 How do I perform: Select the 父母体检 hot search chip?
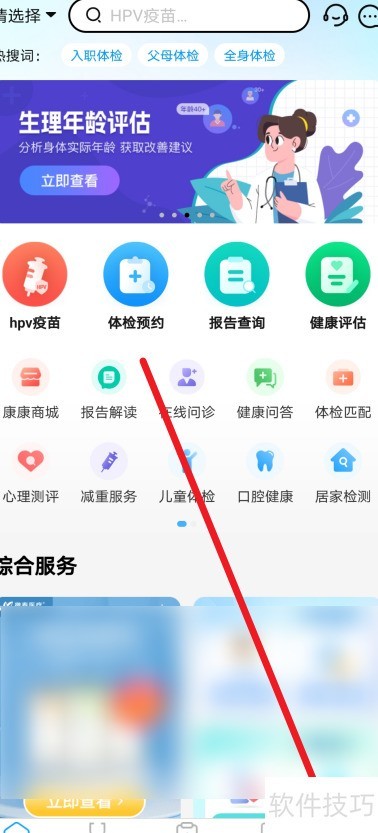click(x=173, y=55)
